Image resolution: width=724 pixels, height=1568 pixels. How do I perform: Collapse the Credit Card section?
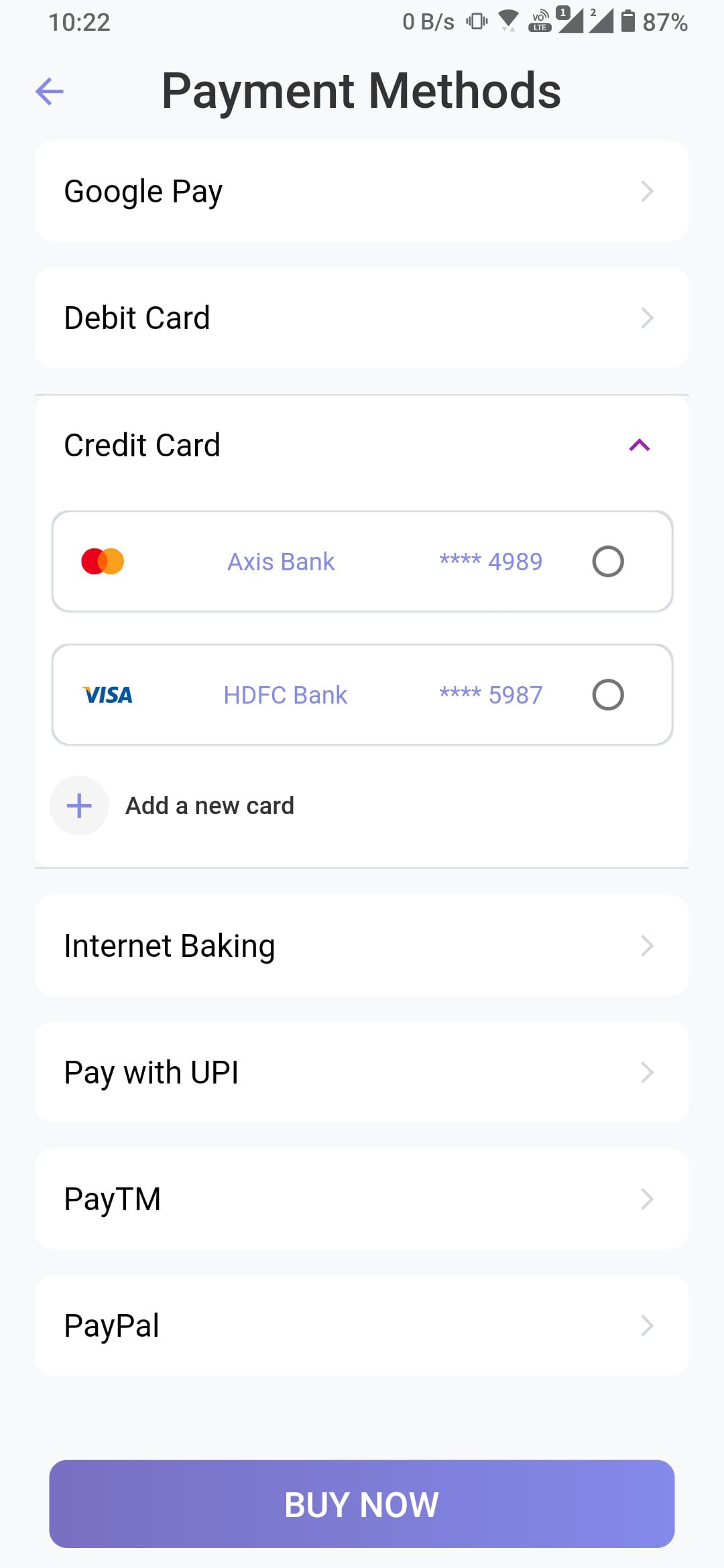(x=639, y=446)
